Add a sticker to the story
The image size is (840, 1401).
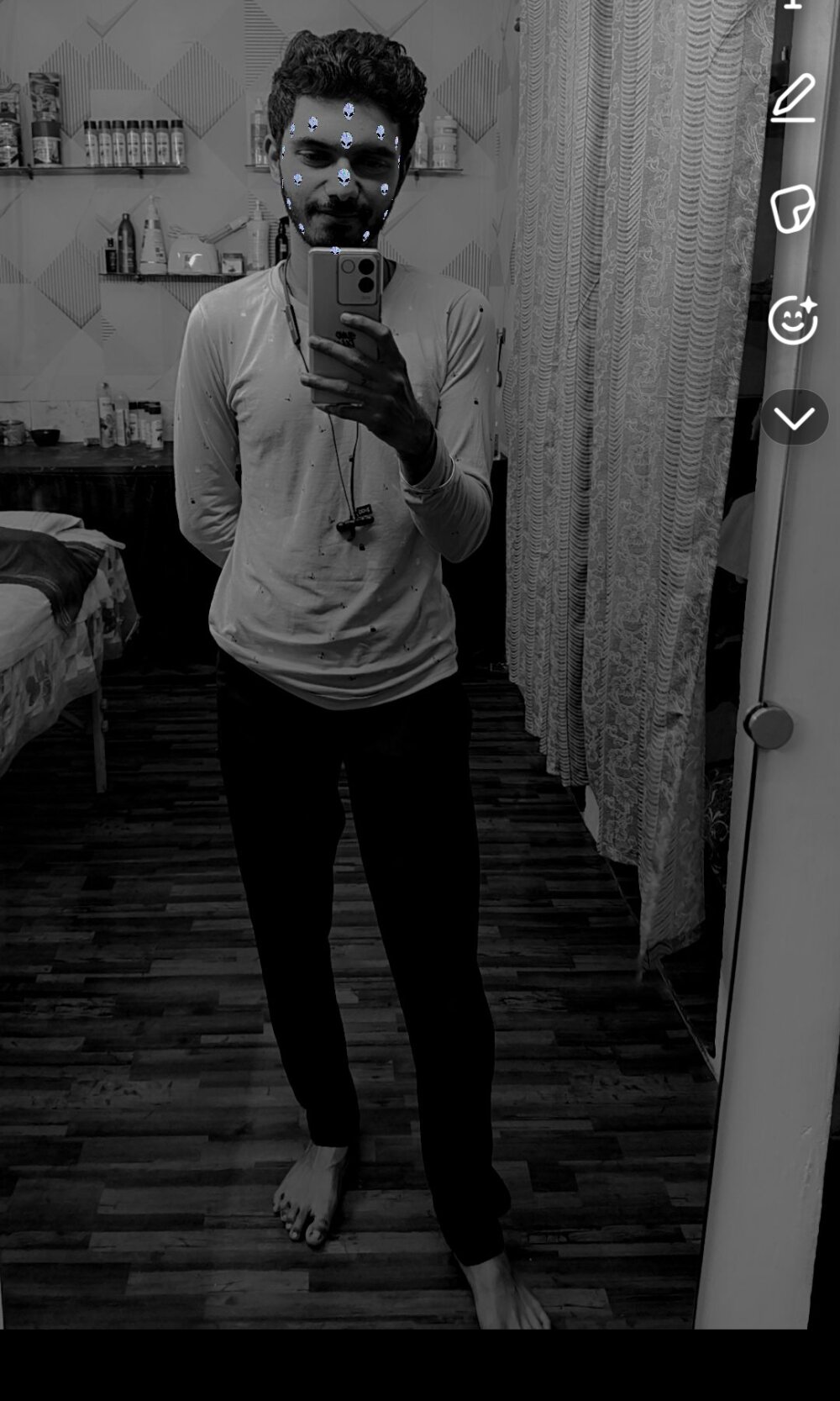[792, 208]
